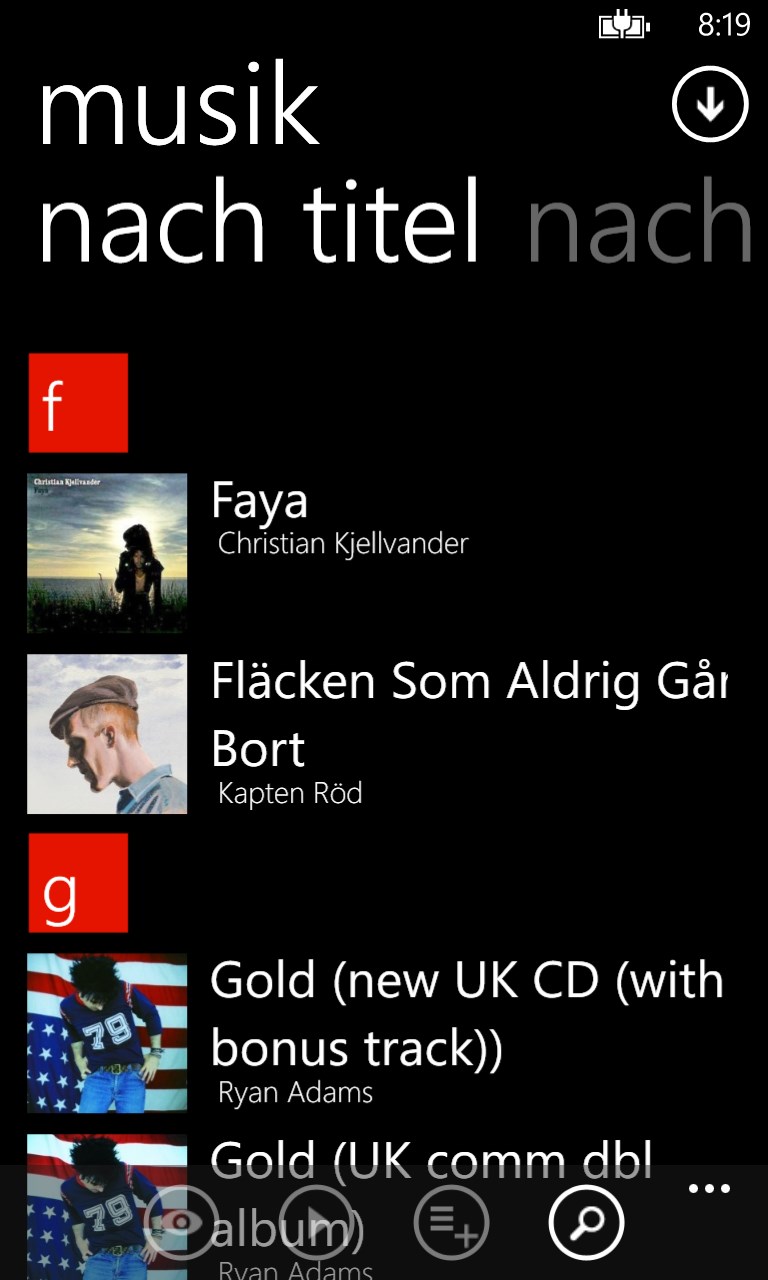Expand the app bar via the ellipsis

click(708, 1188)
